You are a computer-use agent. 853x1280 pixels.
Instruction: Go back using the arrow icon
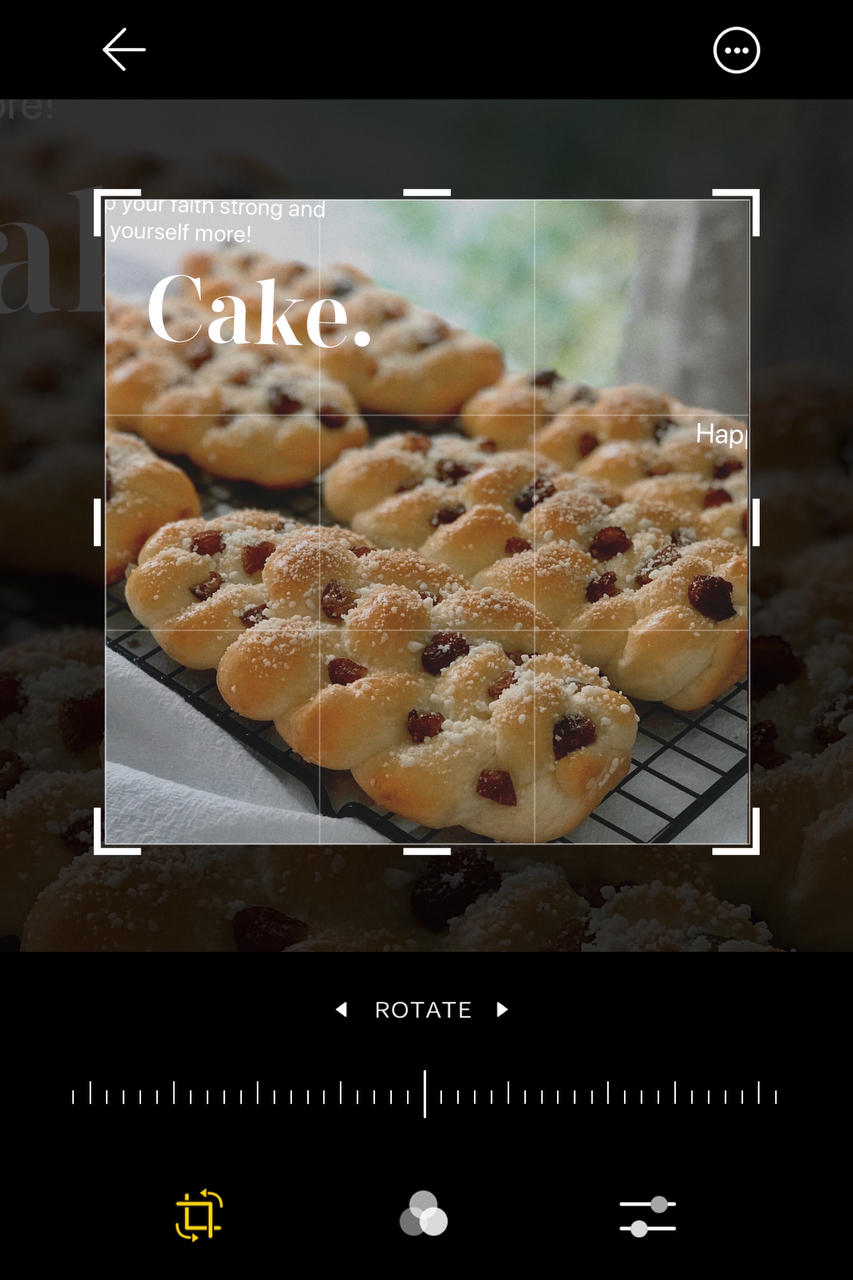coord(124,49)
